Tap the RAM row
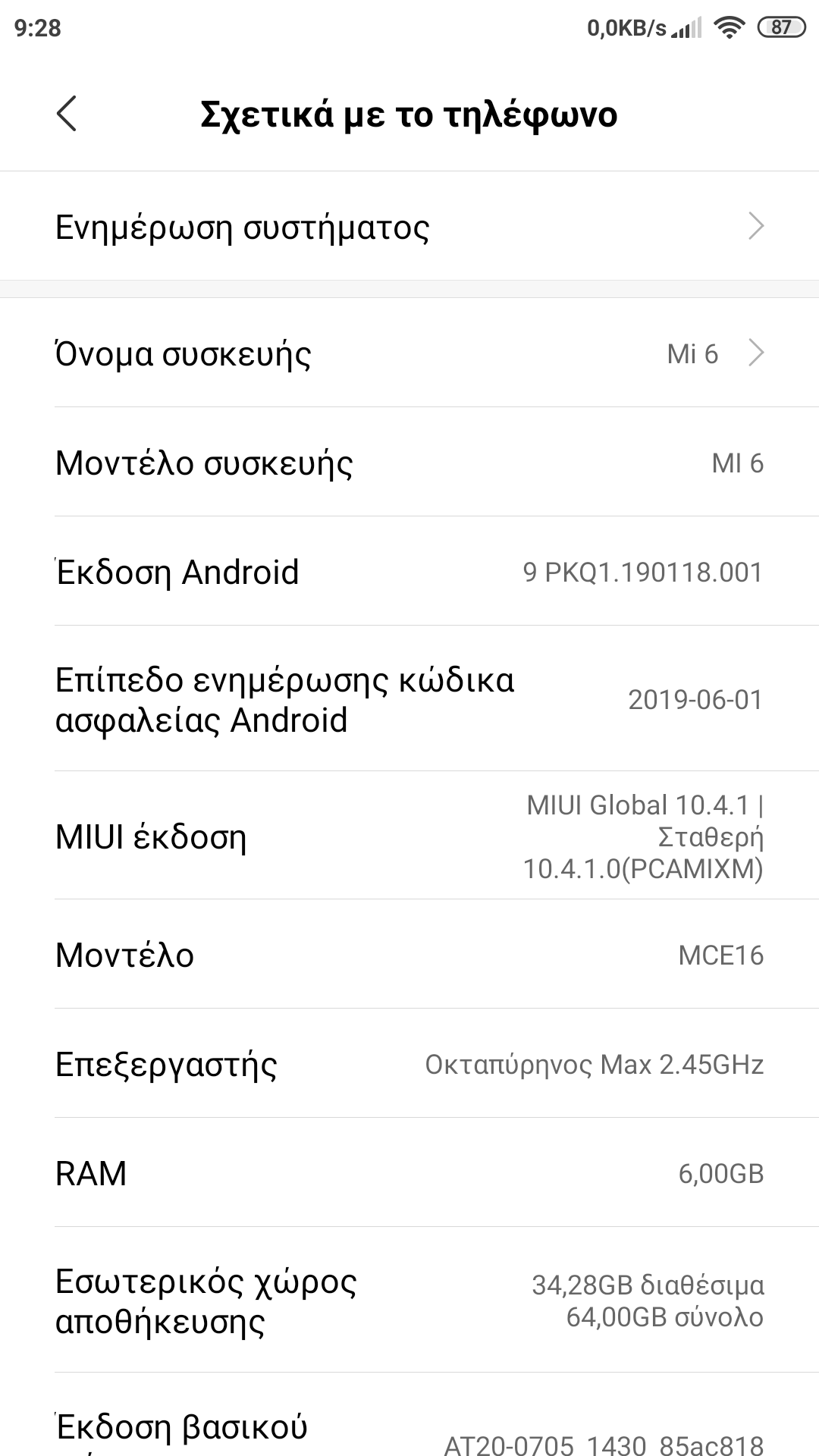819x1456 pixels. pos(409,1173)
